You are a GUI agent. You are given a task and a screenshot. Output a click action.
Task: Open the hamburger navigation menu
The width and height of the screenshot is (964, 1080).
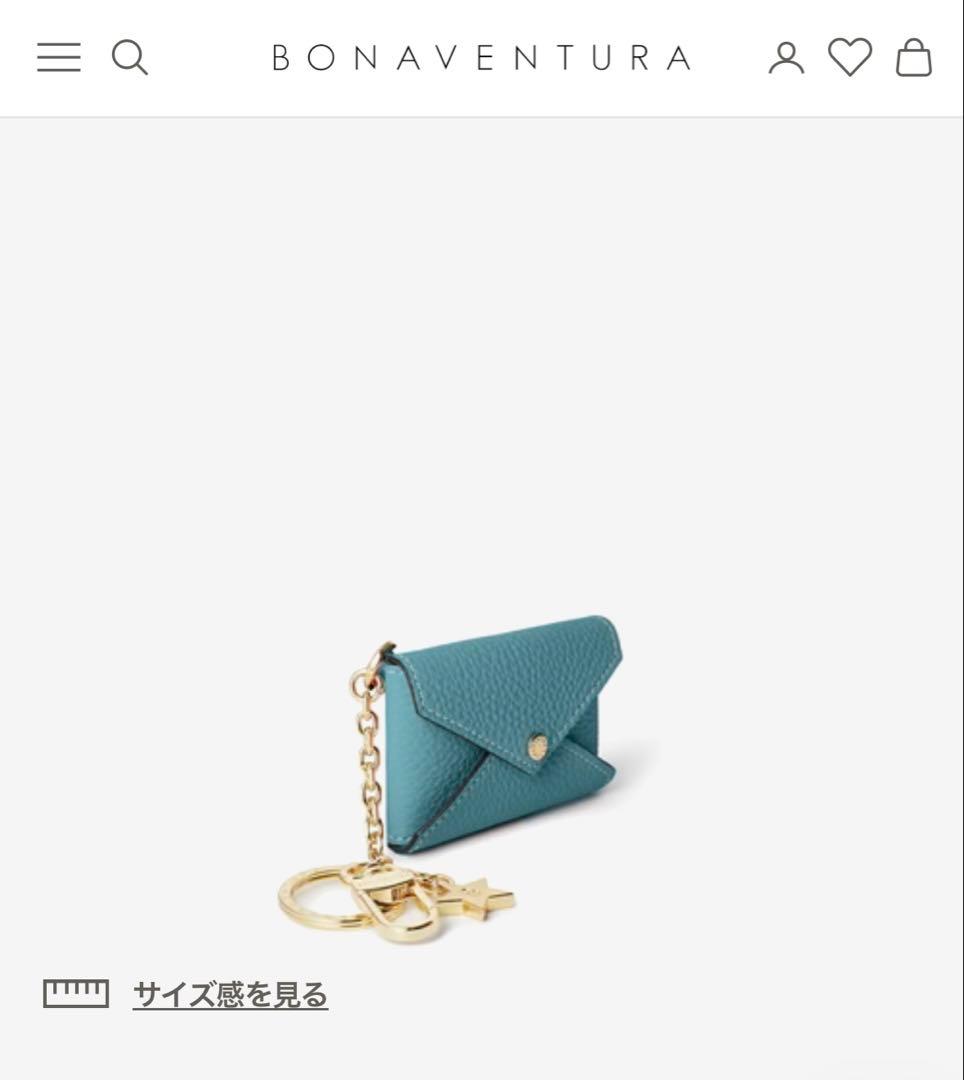(57, 58)
